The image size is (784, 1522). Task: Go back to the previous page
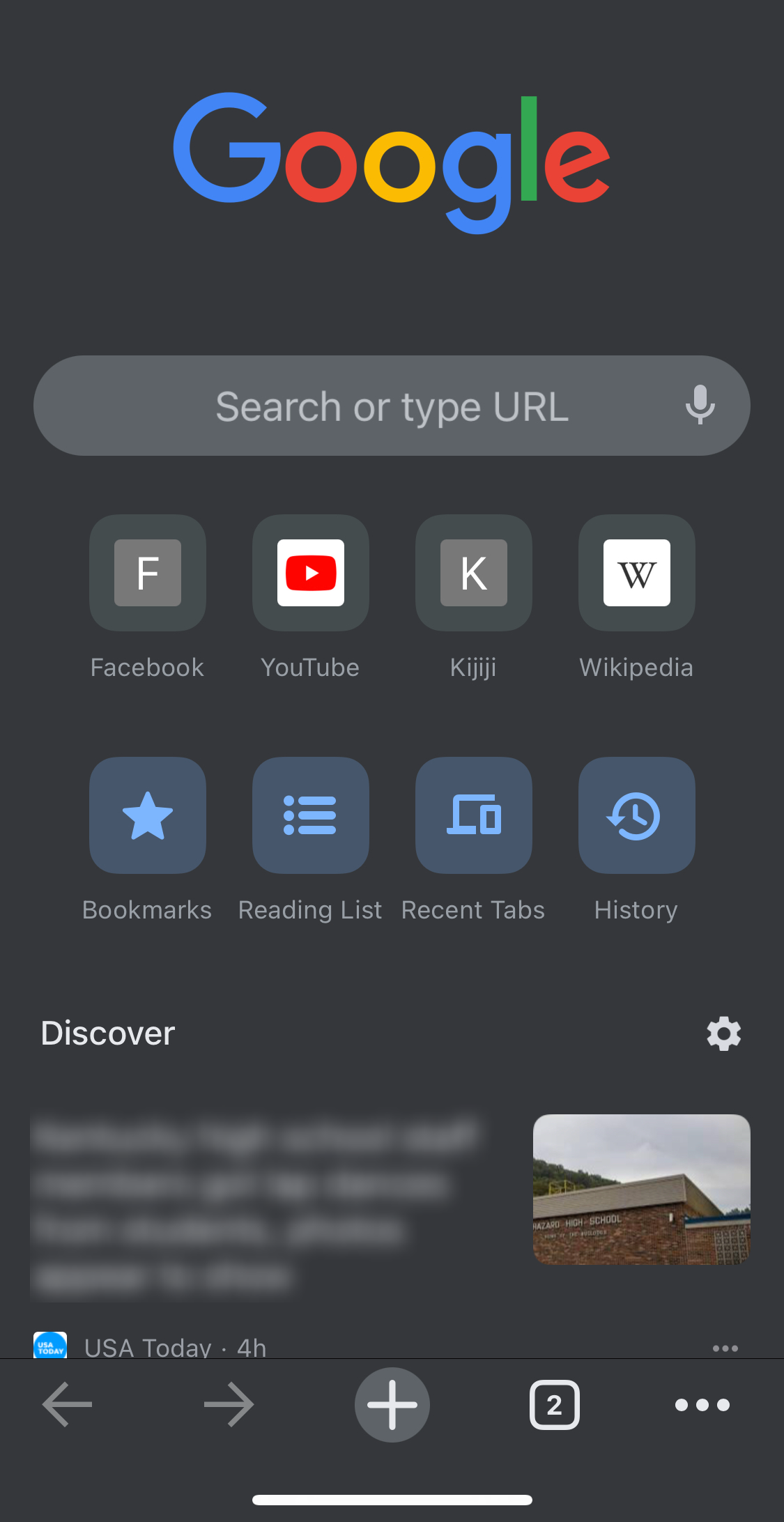pyautogui.click(x=68, y=1405)
